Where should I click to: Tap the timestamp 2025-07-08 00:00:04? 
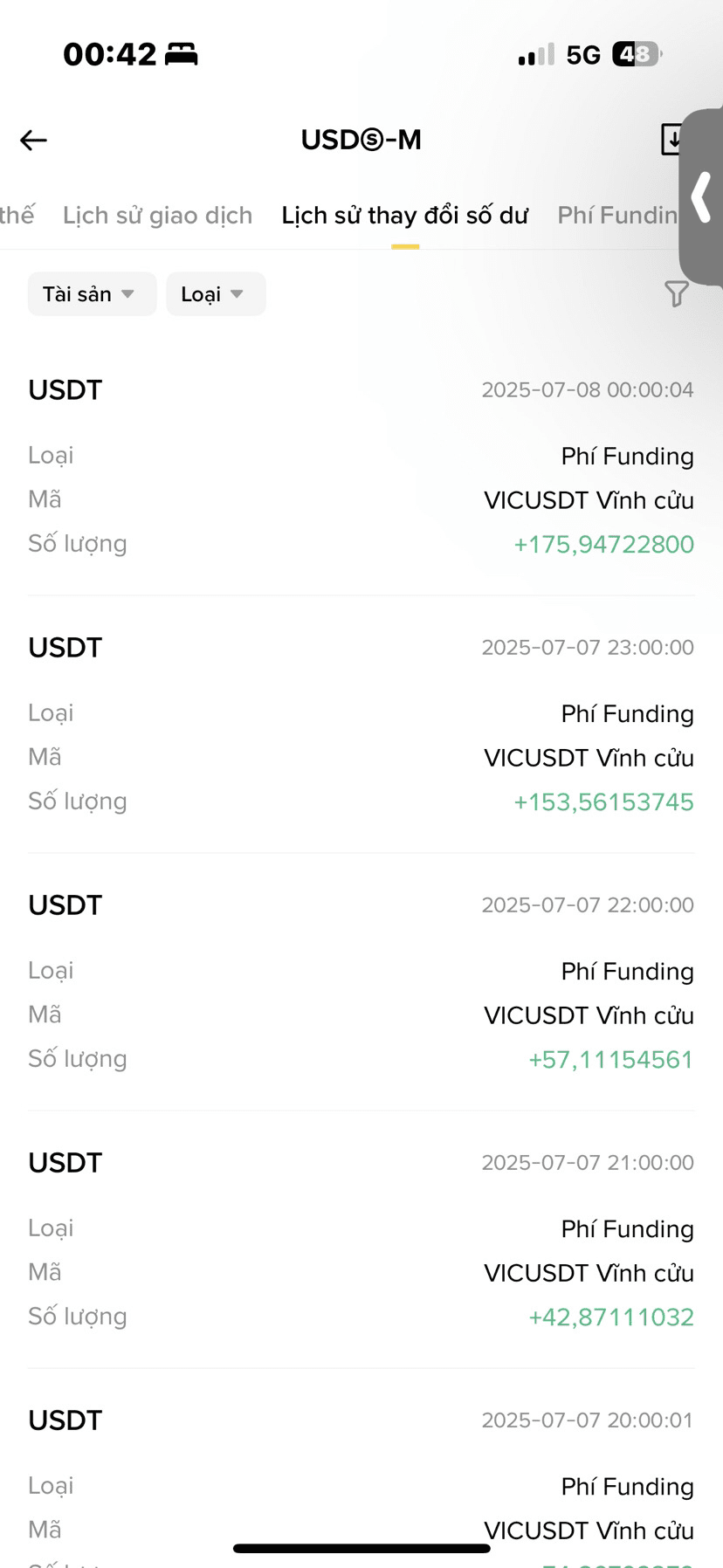click(588, 390)
